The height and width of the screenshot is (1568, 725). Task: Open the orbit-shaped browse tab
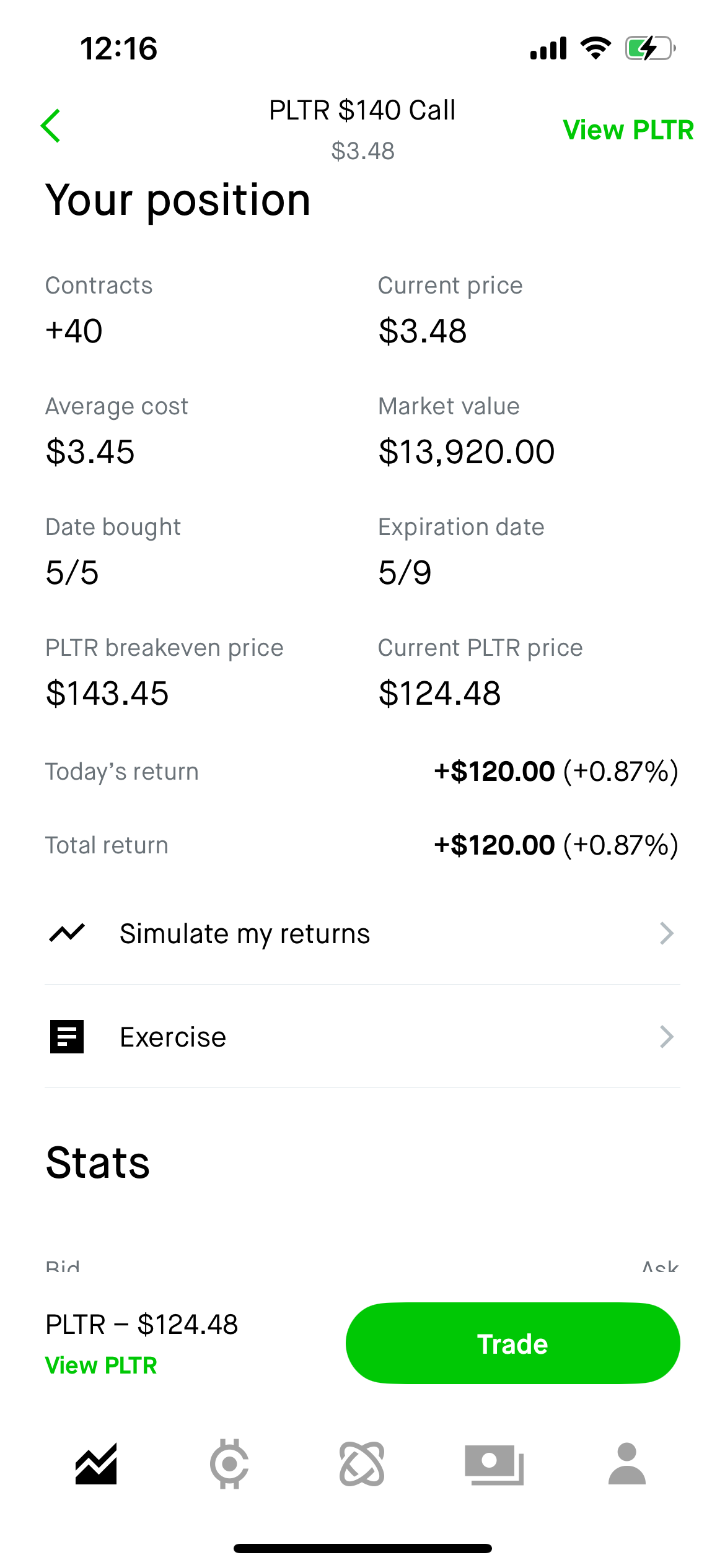(362, 1464)
